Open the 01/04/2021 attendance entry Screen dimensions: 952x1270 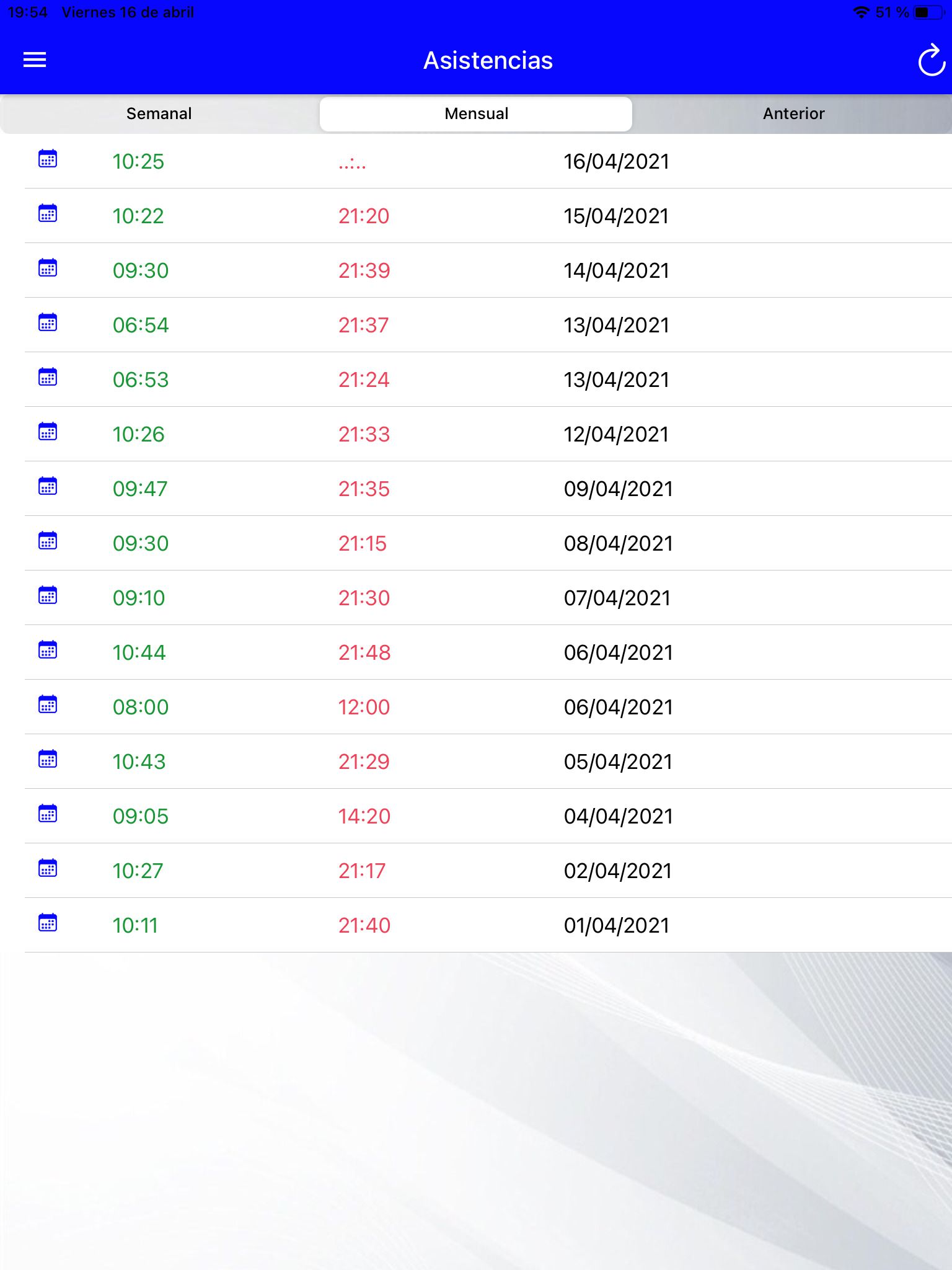476,925
